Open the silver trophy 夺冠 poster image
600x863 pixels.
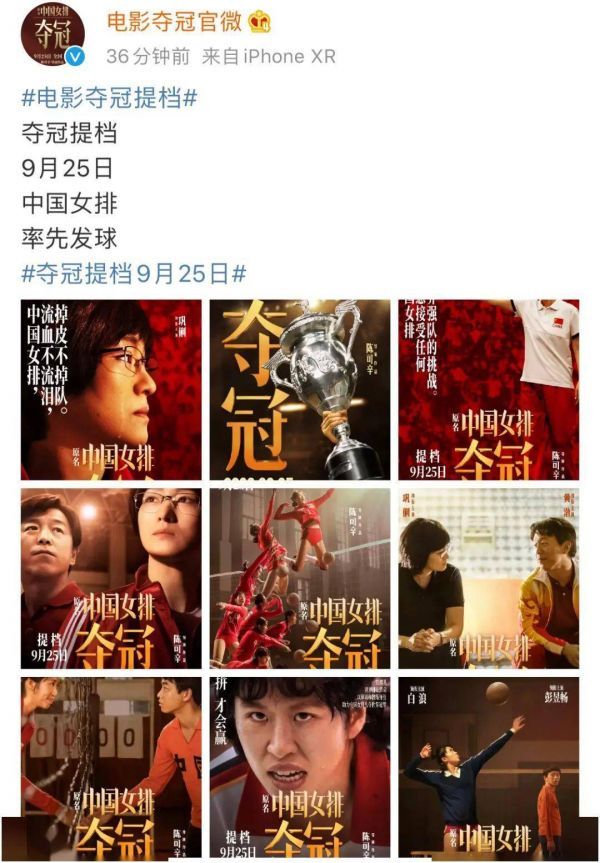pyautogui.click(x=300, y=390)
